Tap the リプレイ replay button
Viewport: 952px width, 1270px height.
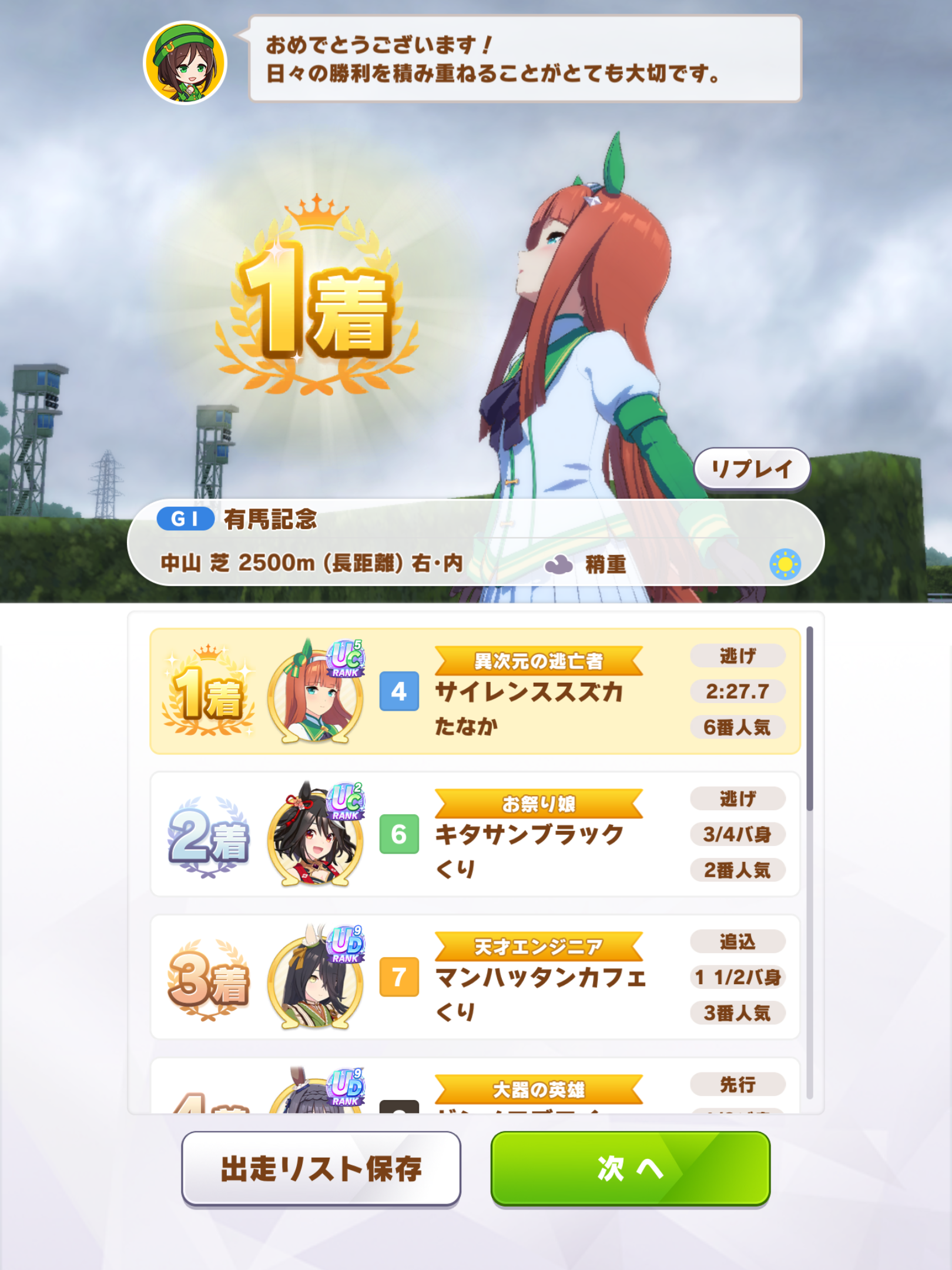click(x=752, y=469)
